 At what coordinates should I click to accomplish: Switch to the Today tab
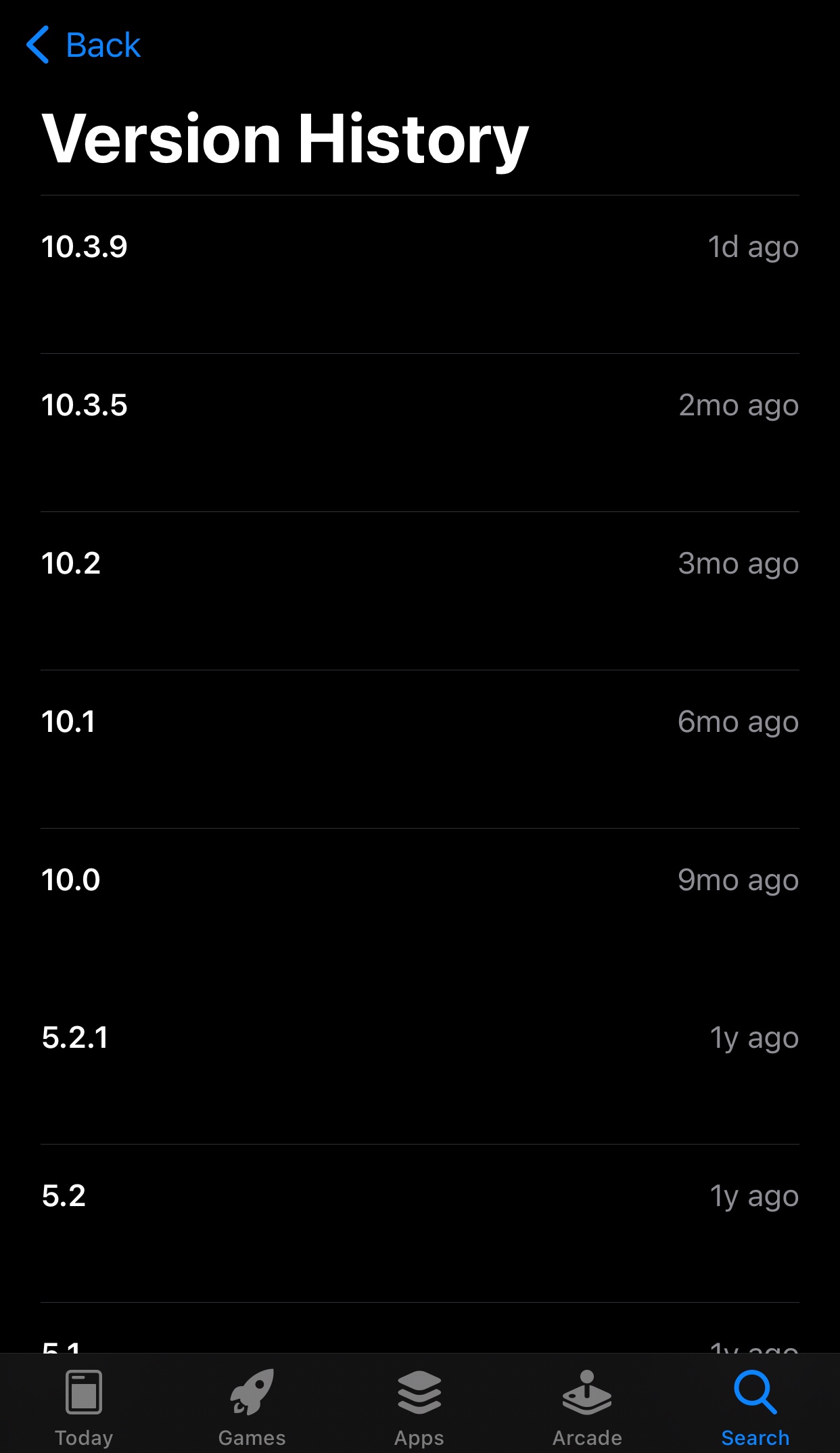84,1406
